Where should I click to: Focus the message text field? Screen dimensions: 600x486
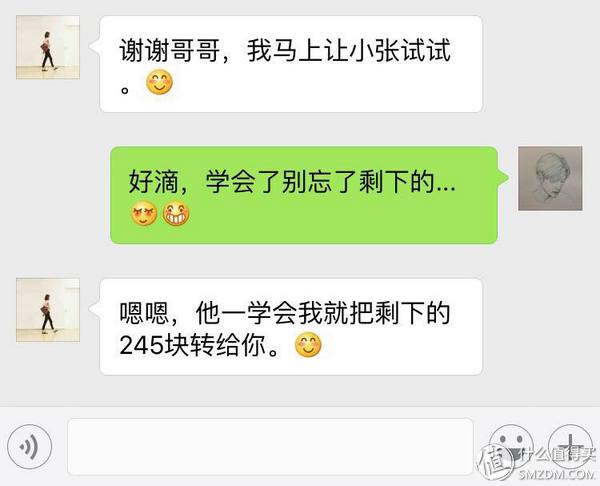point(270,445)
